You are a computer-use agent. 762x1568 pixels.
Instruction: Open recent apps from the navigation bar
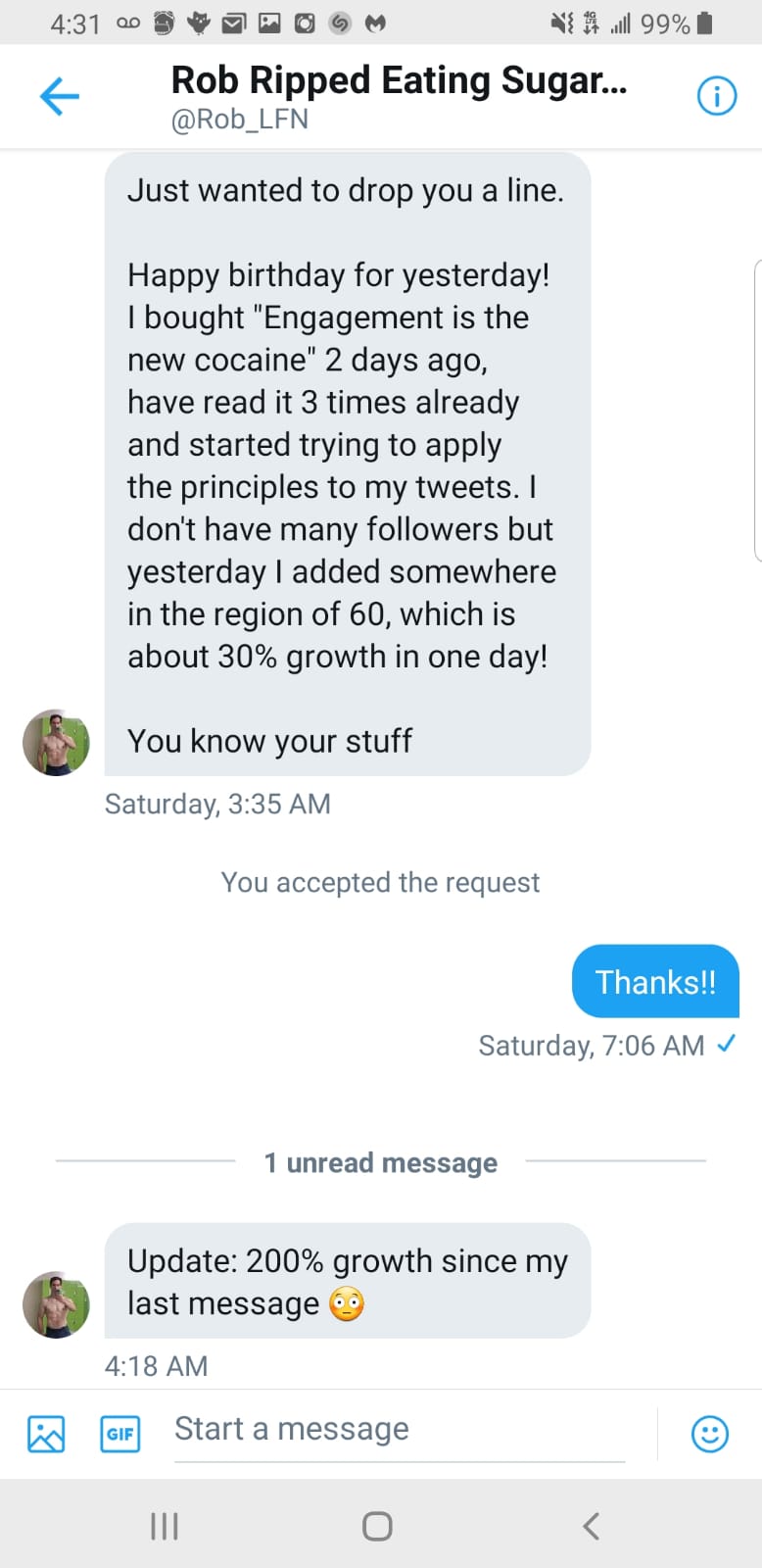164,1526
